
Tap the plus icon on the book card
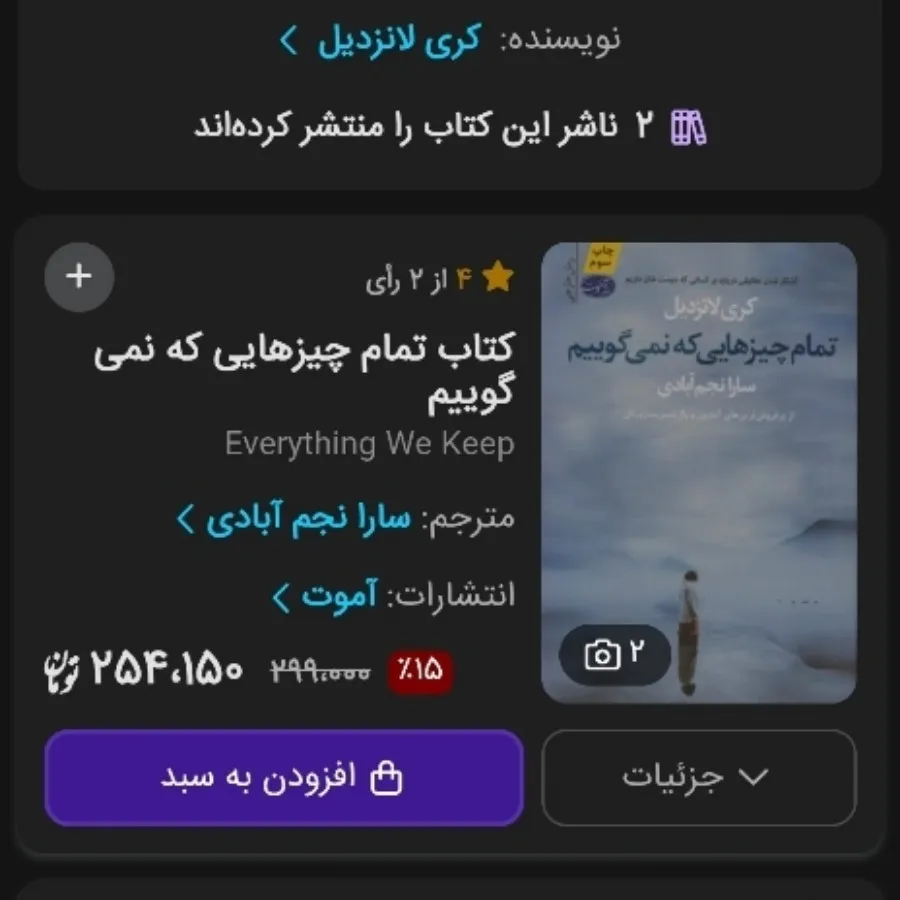pyautogui.click(x=79, y=276)
